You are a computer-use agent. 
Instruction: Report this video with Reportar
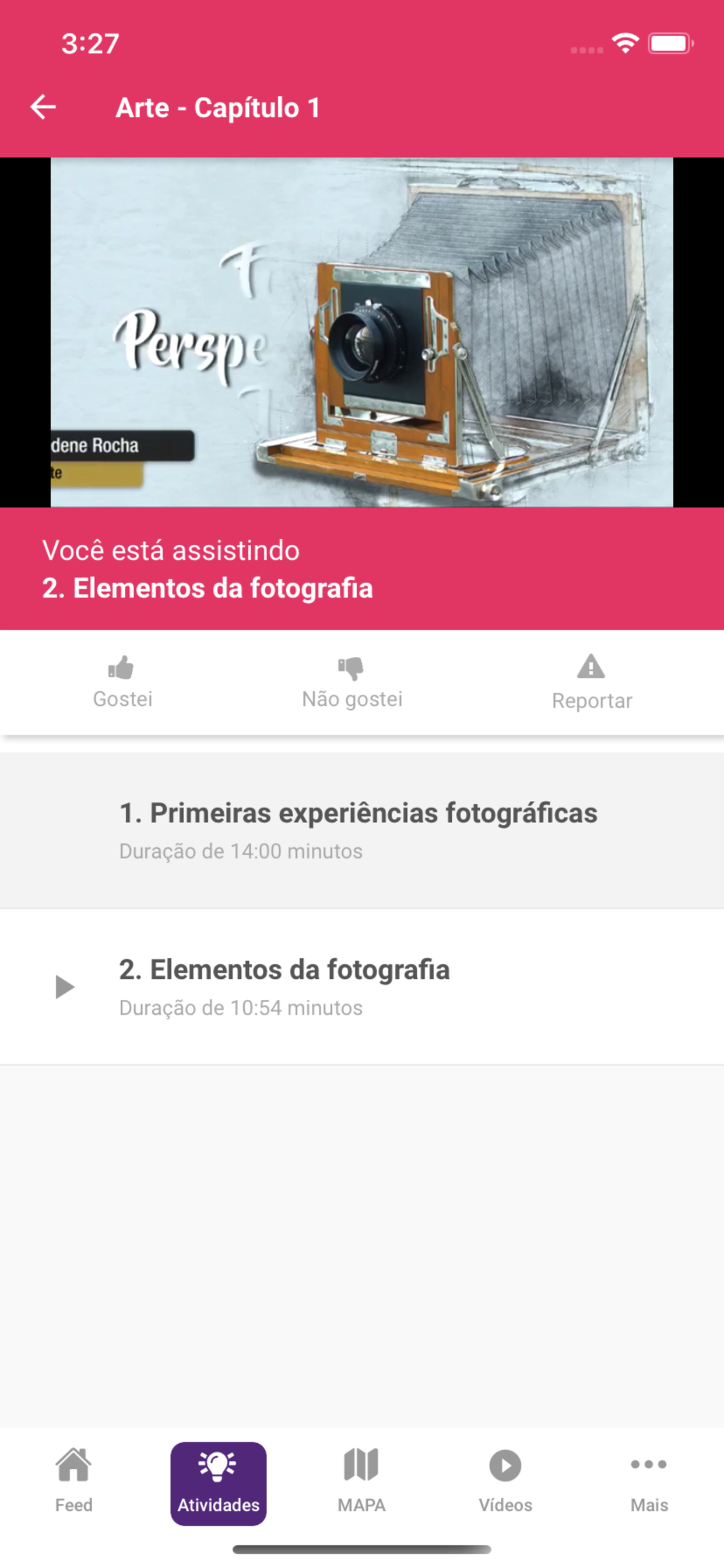click(591, 682)
